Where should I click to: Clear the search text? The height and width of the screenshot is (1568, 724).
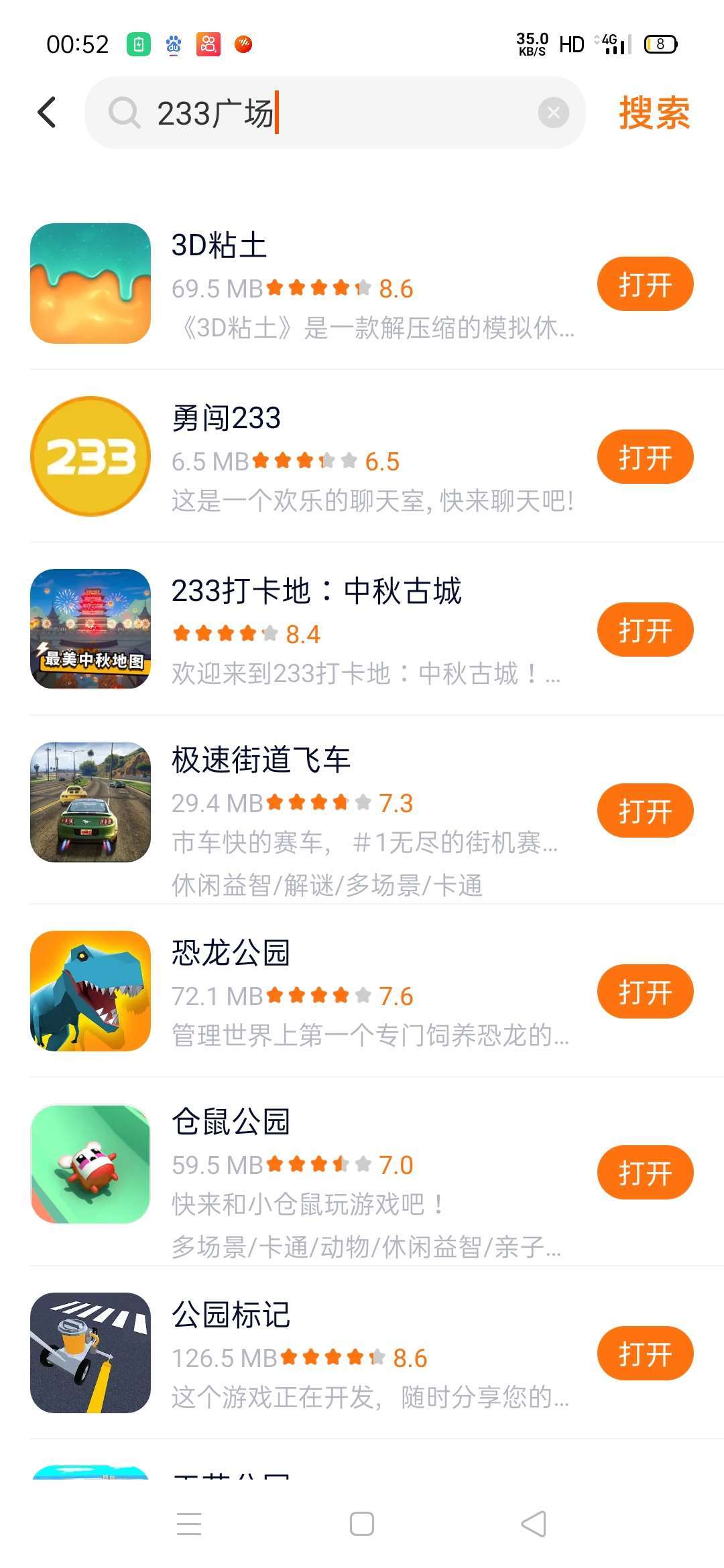[x=553, y=113]
